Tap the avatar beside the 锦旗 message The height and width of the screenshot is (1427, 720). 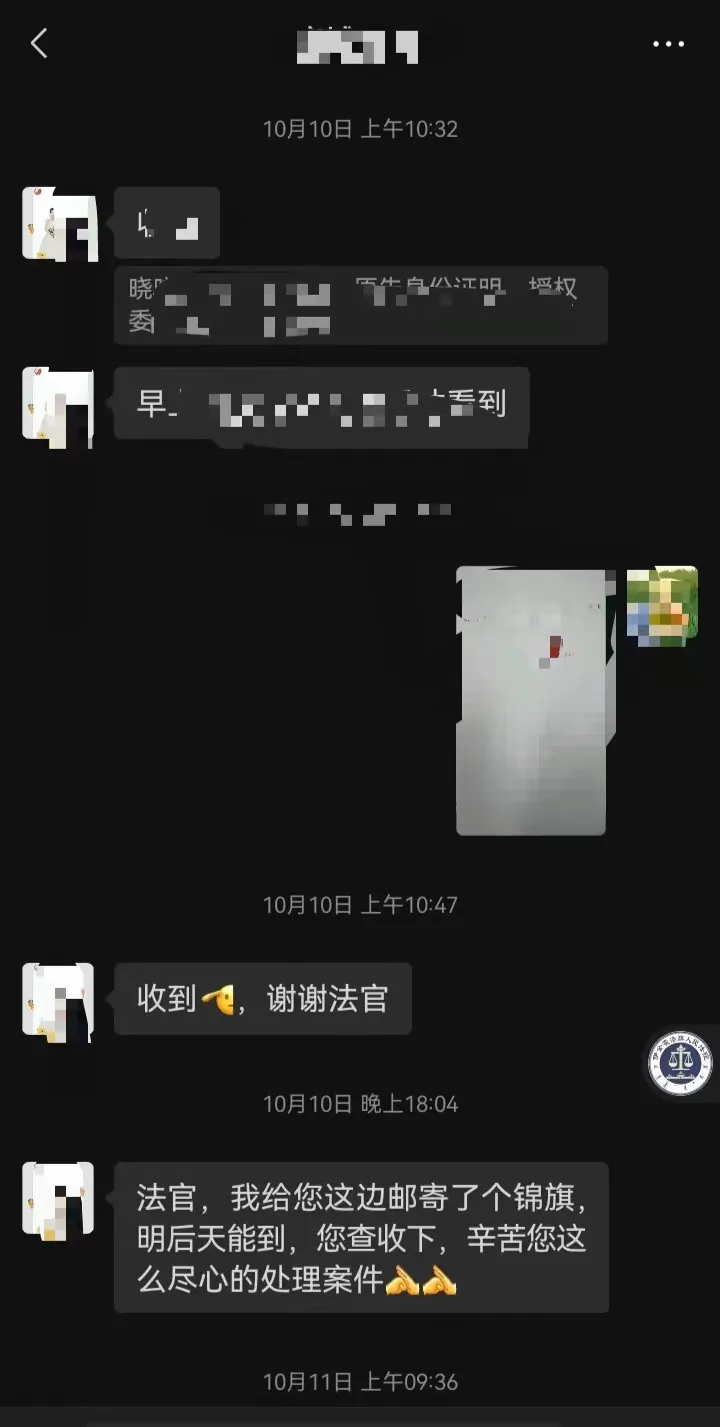(58, 1199)
